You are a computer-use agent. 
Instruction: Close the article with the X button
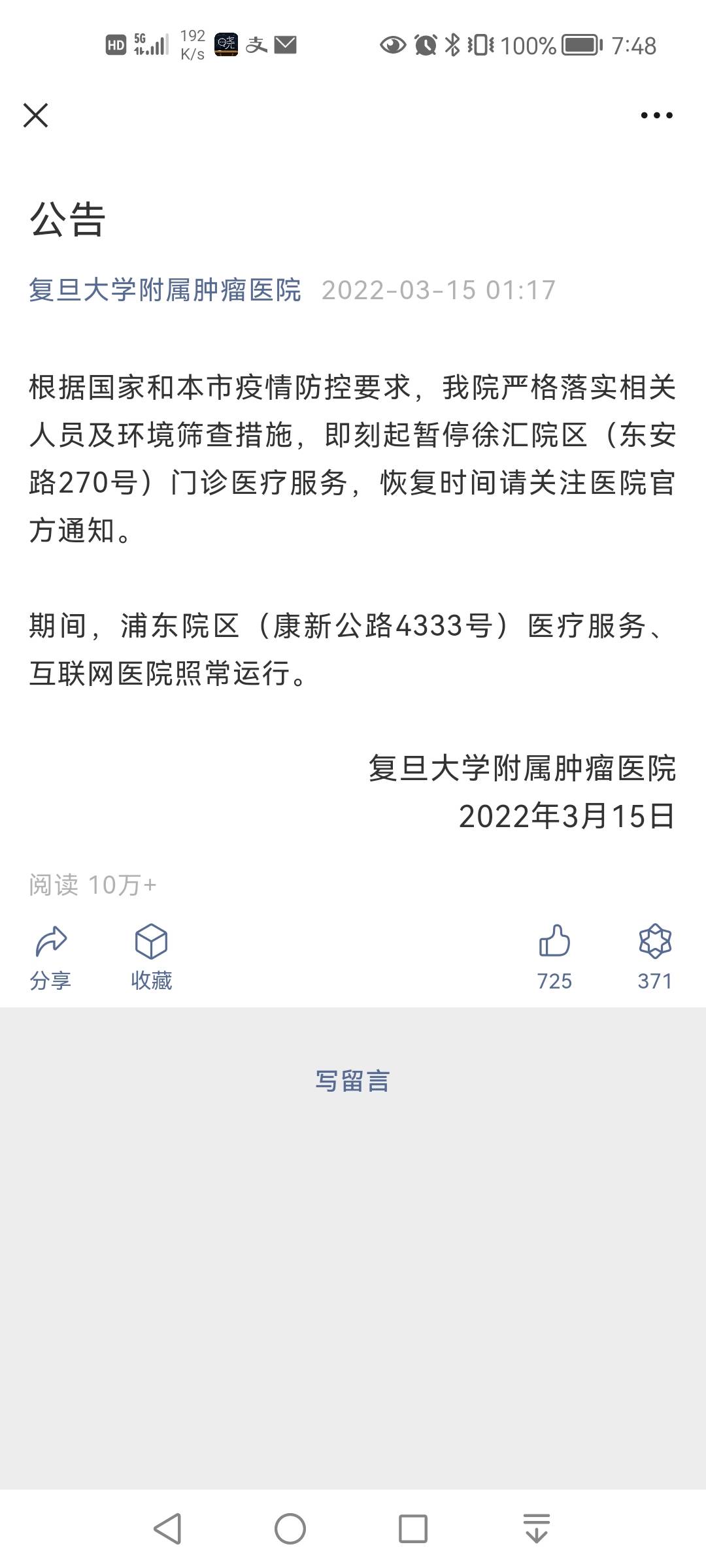coord(37,116)
